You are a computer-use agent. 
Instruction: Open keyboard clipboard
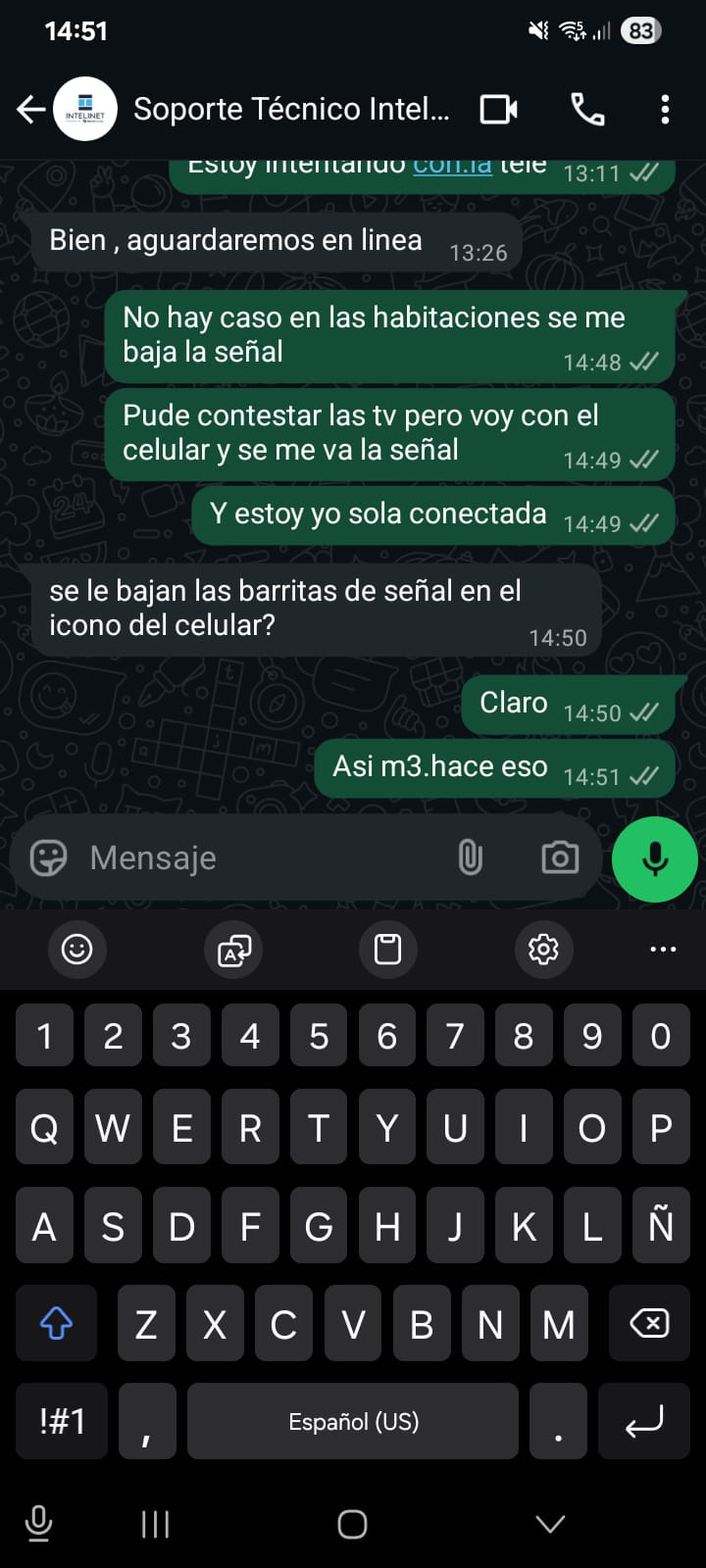click(x=387, y=949)
